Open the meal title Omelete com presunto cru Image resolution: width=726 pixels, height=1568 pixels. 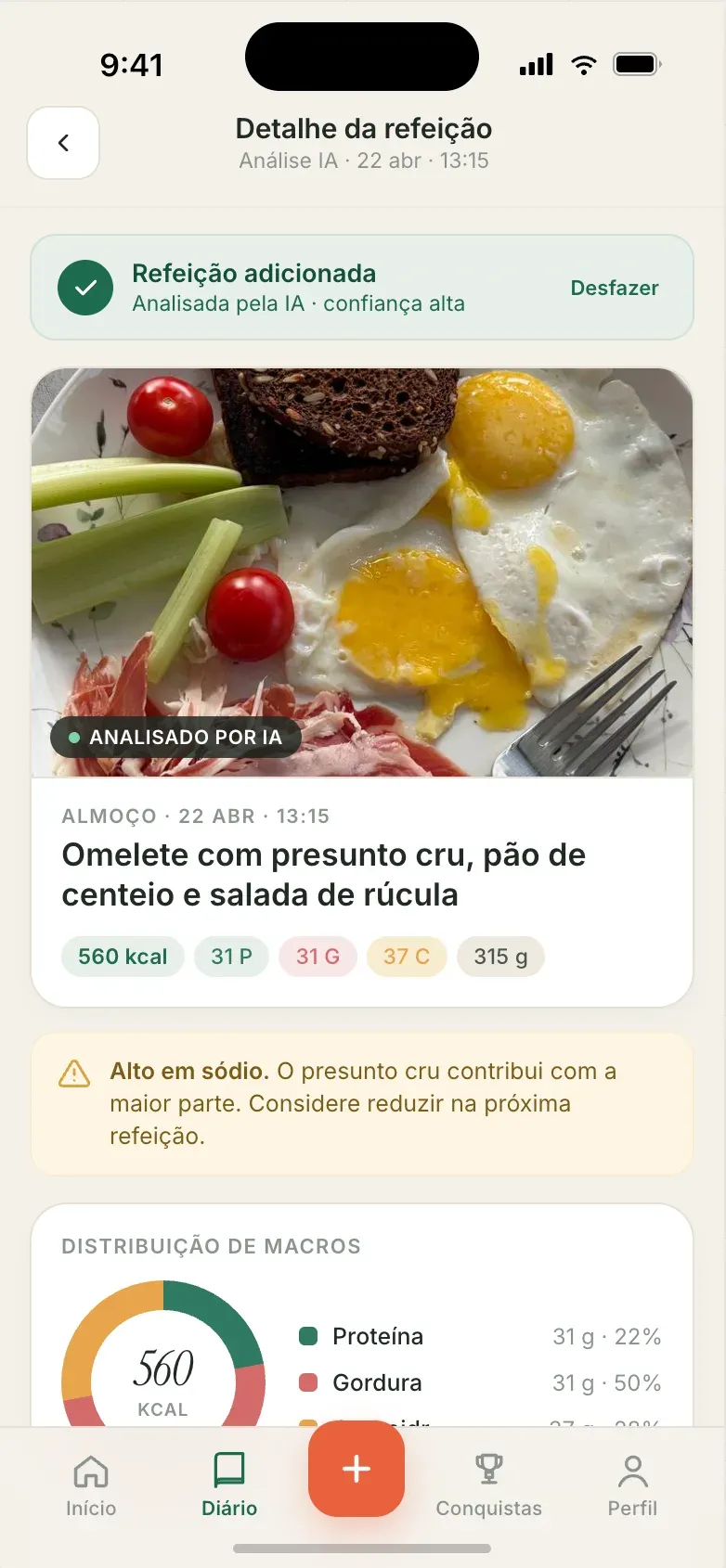pos(324,873)
